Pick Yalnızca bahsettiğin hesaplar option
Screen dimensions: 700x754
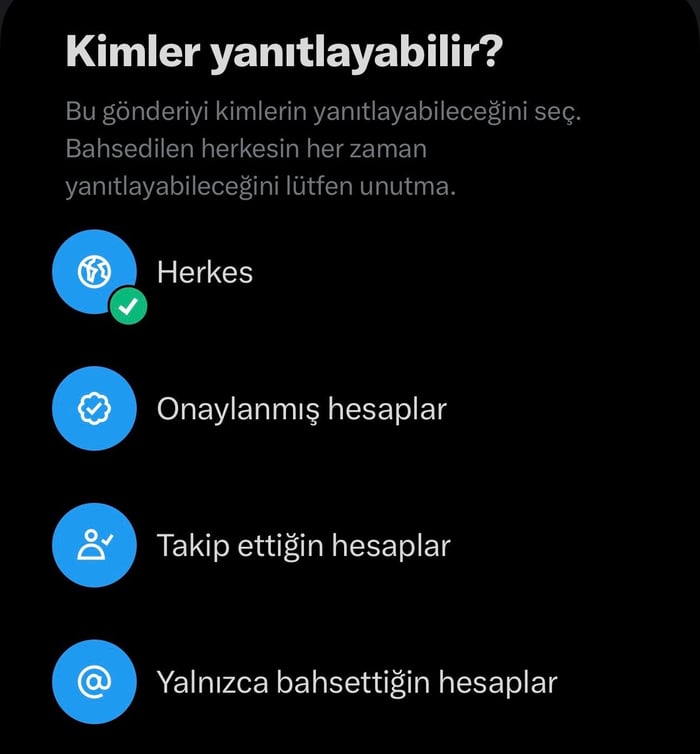pyautogui.click(x=355, y=683)
